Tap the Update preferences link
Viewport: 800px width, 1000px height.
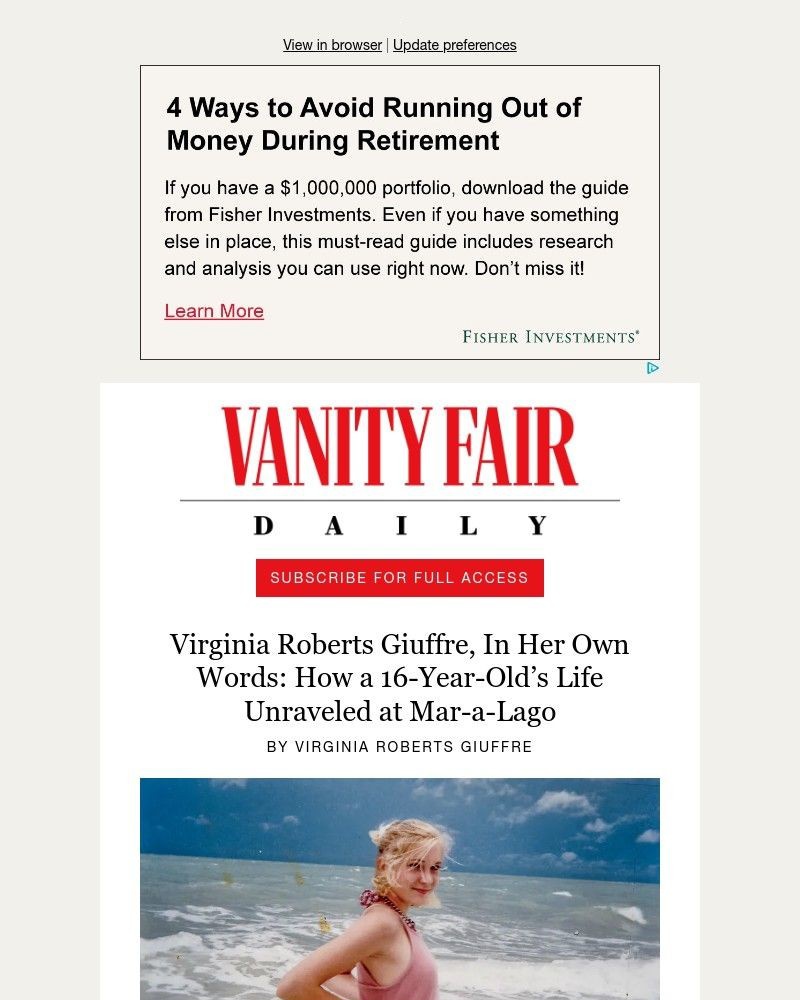pyautogui.click(x=454, y=45)
